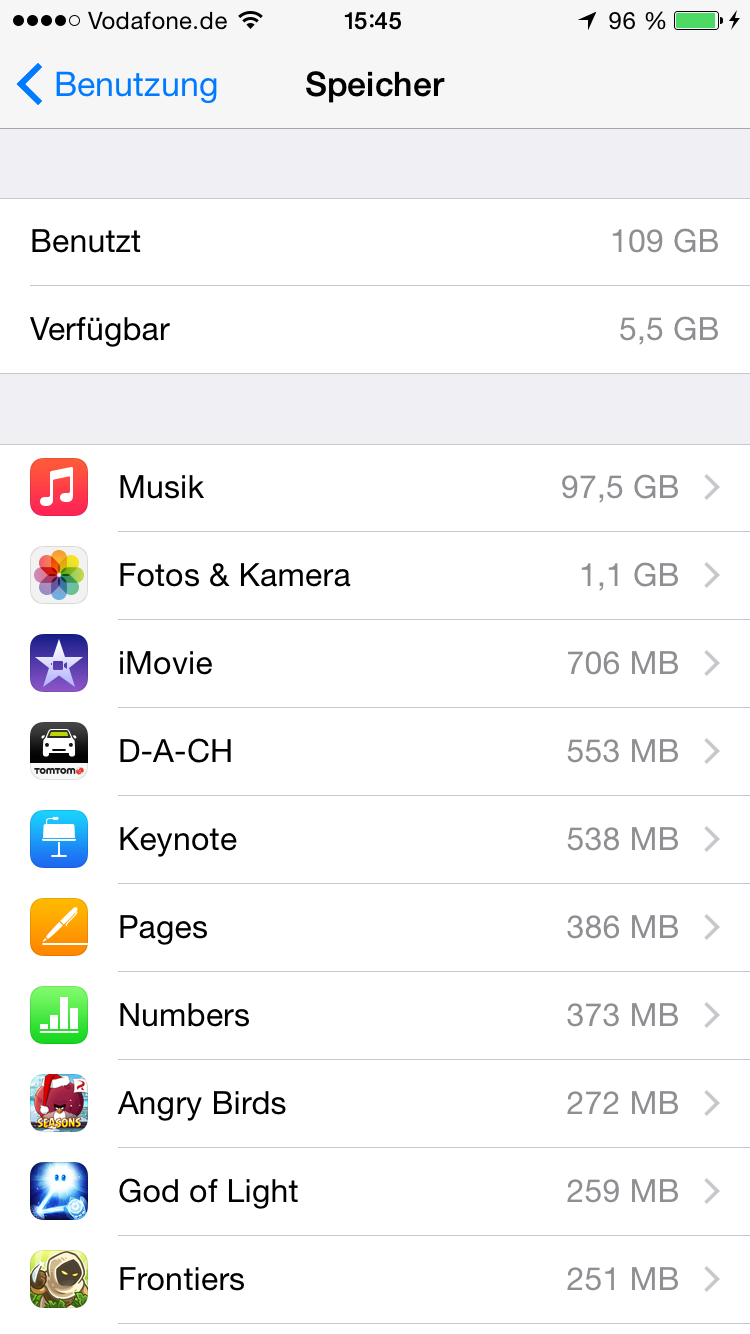Select the D-A-CH row
The width and height of the screenshot is (750, 1334).
tap(375, 752)
